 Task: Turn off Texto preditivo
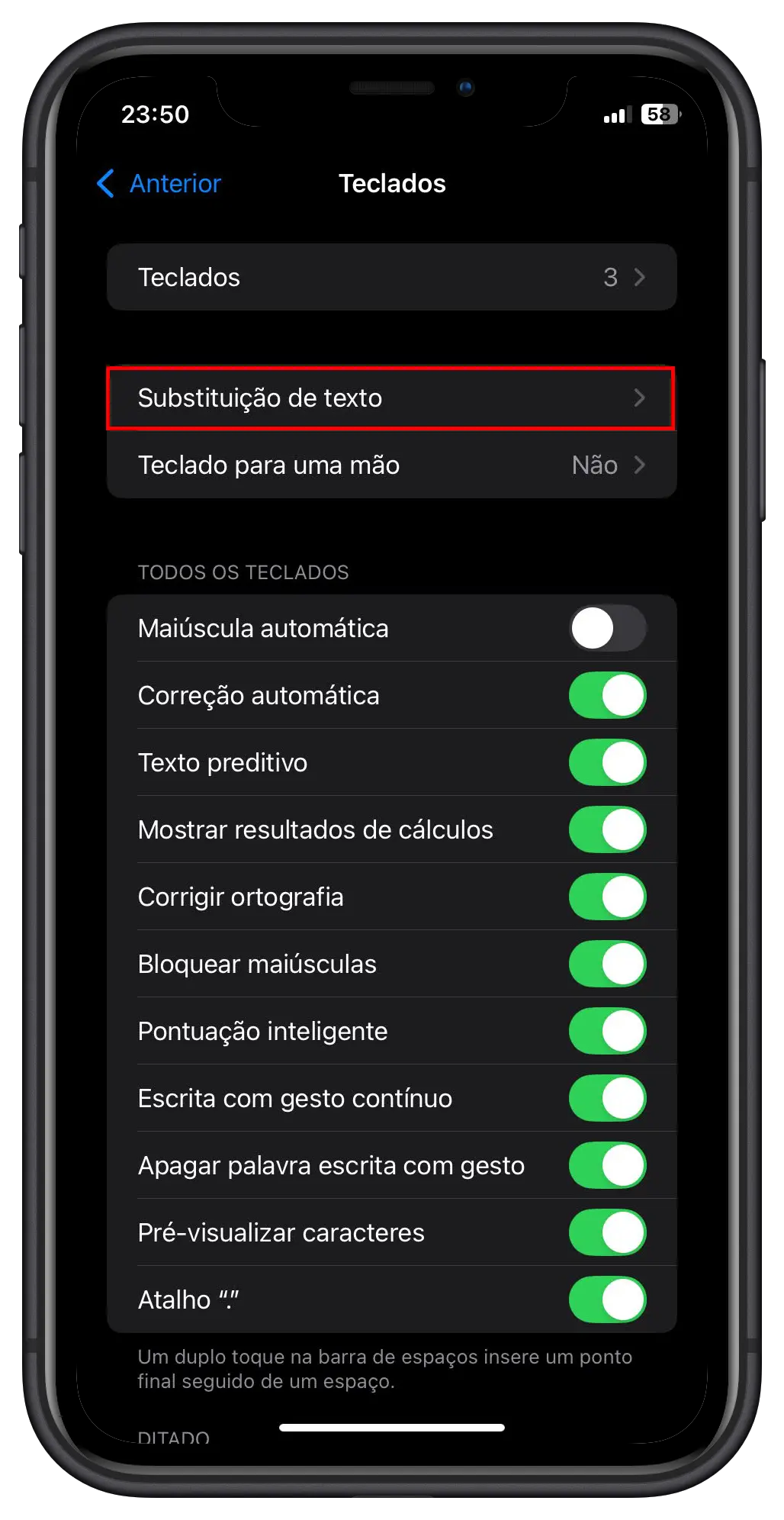coord(607,762)
